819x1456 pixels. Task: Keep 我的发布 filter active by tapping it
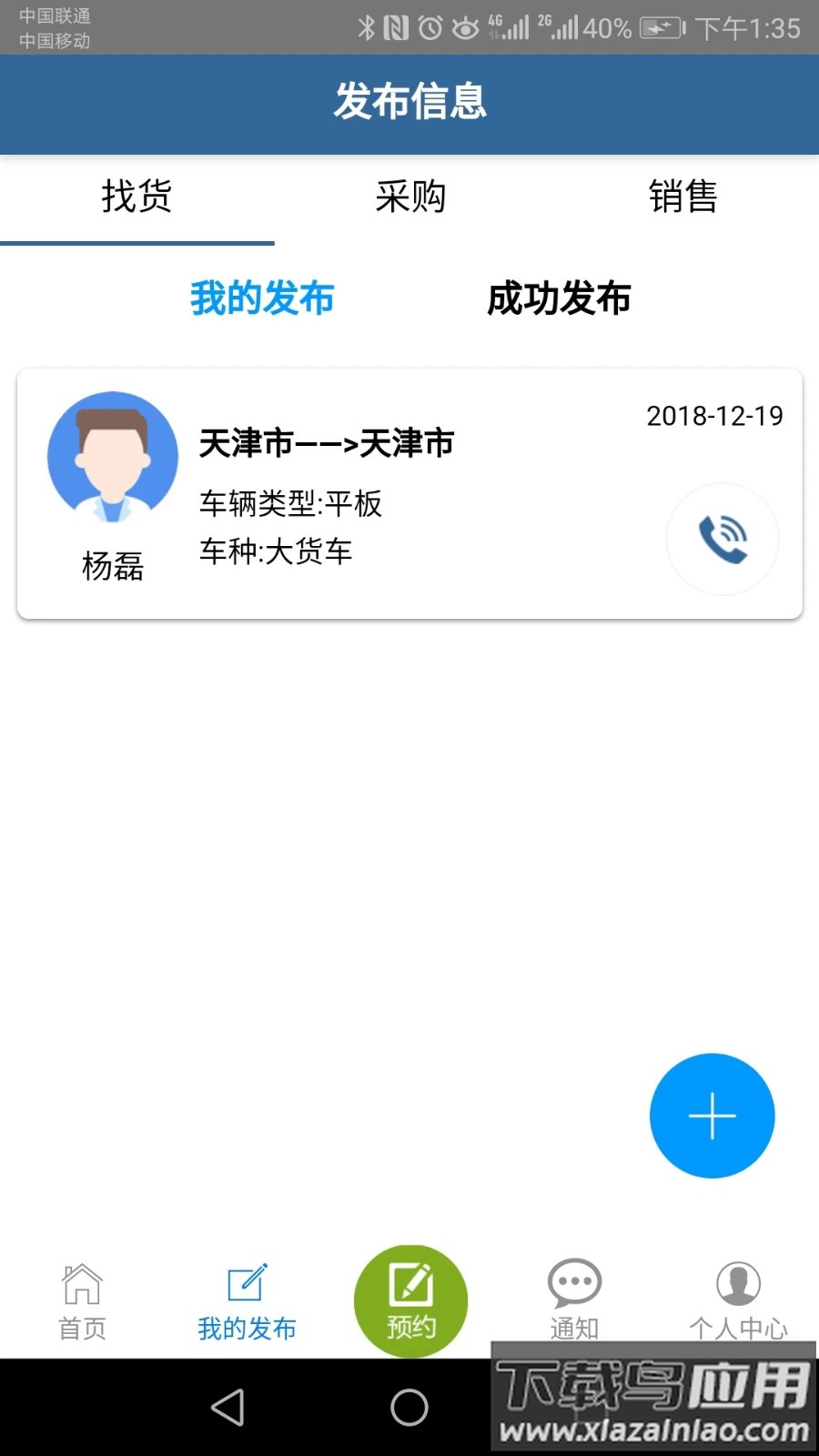pos(261,298)
